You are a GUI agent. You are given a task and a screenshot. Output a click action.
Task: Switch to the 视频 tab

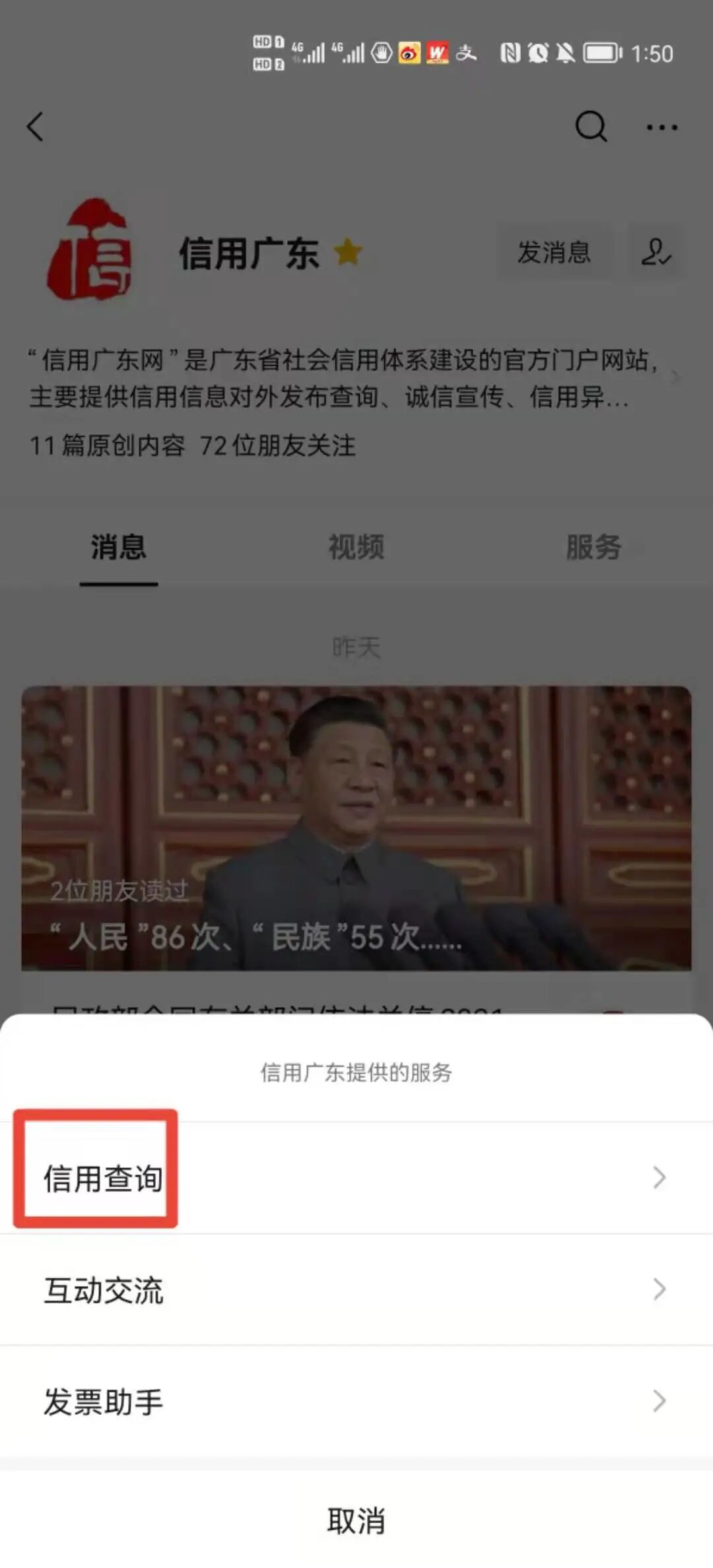point(356,548)
